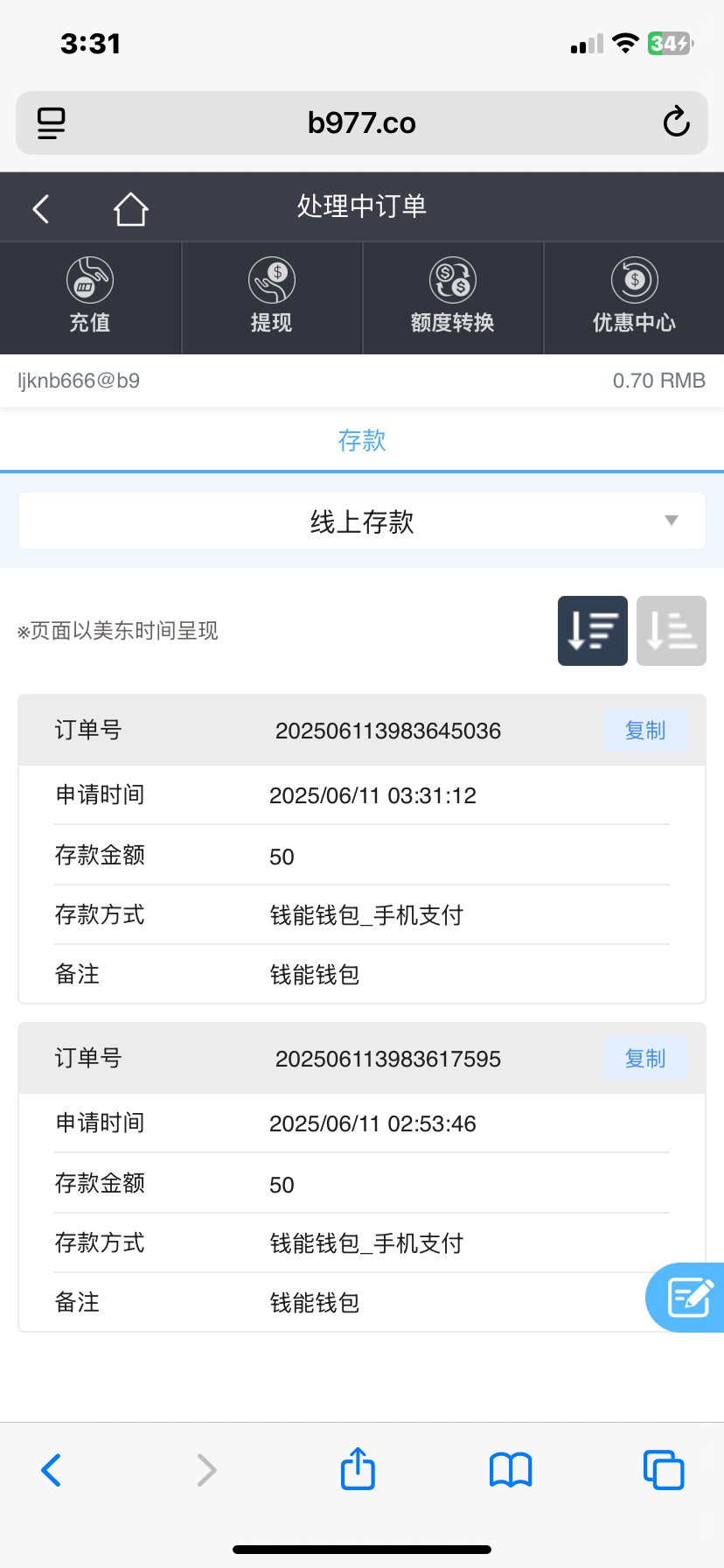724x1568 pixels.
Task: Select the 存款 tab
Action: [362, 440]
